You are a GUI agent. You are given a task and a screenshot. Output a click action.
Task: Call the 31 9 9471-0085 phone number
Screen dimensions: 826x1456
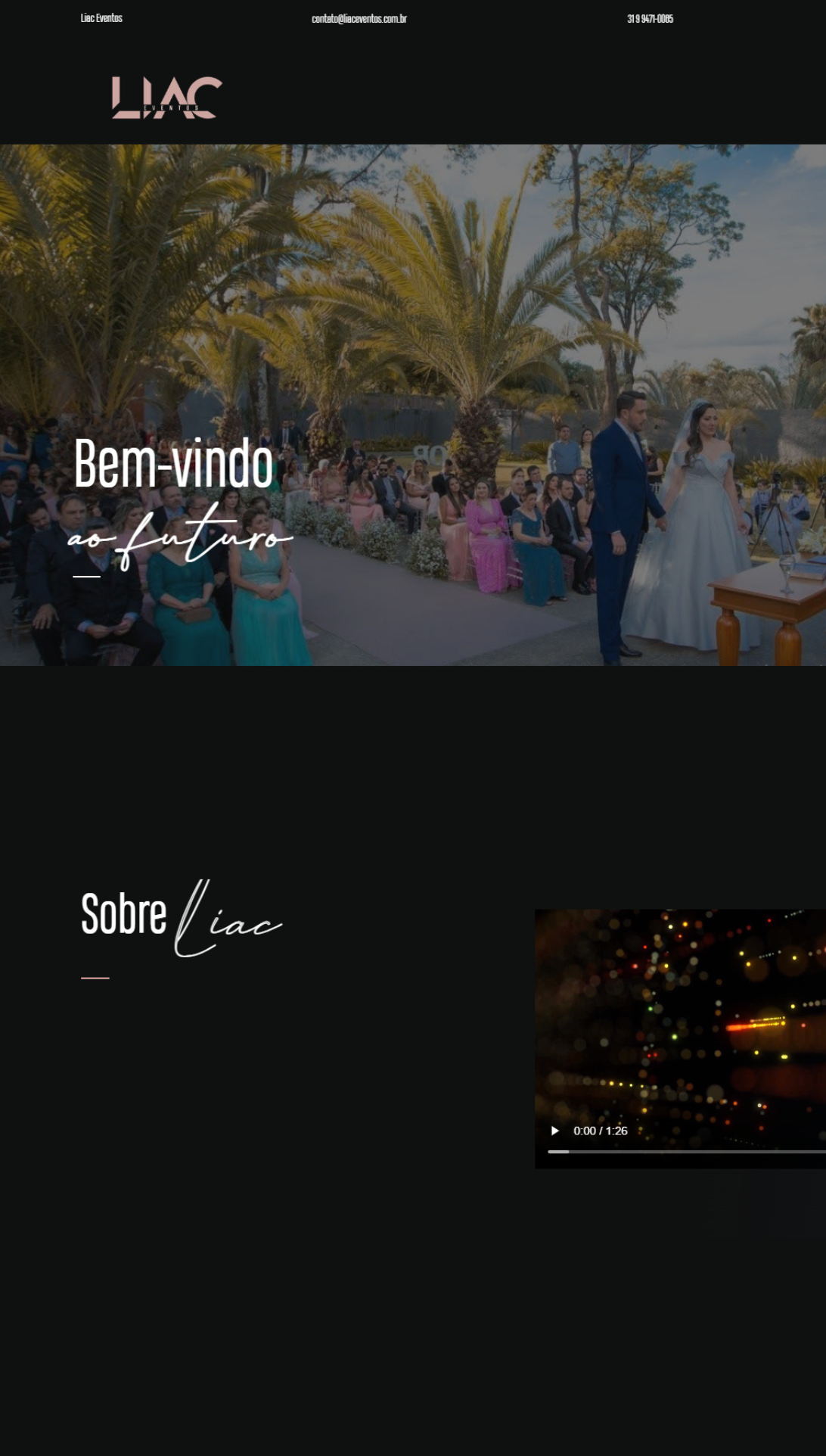tap(650, 19)
